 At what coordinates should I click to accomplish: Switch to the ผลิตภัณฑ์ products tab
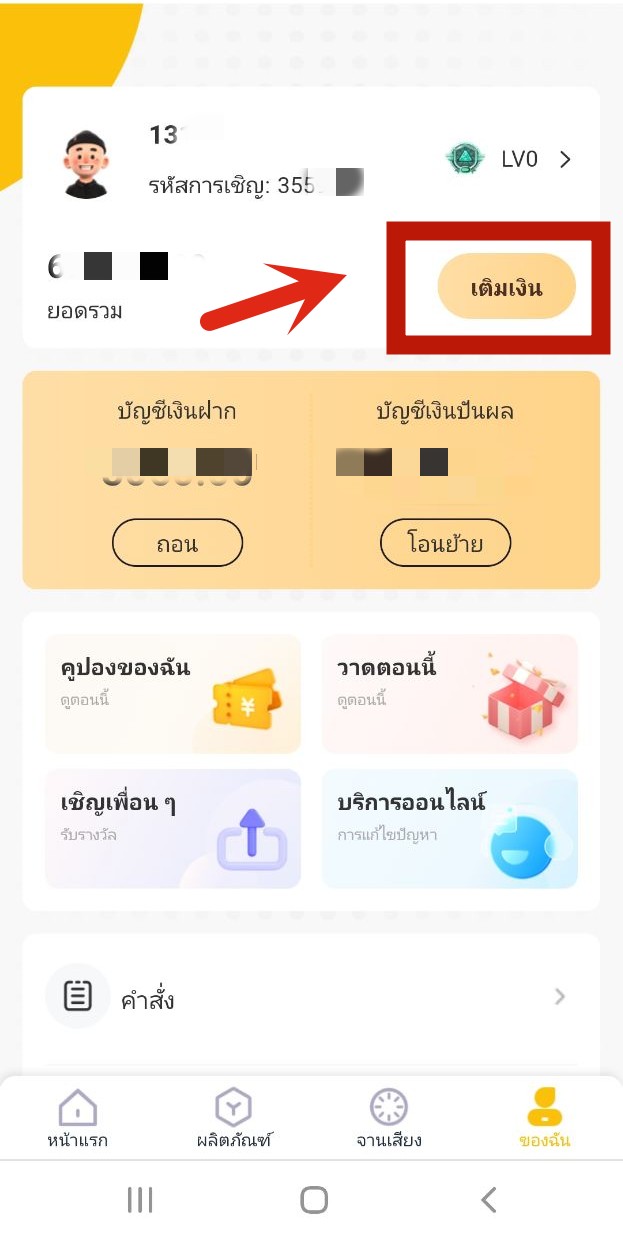coord(233,1119)
